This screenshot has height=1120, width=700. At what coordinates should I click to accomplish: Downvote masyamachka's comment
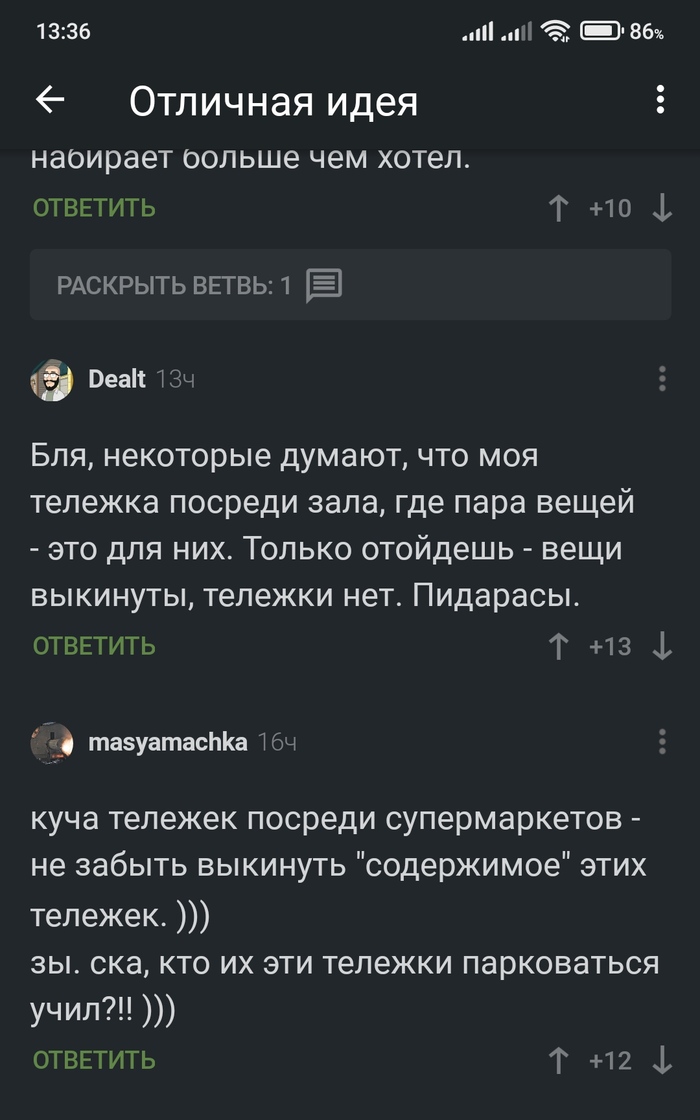[x=661, y=1060]
